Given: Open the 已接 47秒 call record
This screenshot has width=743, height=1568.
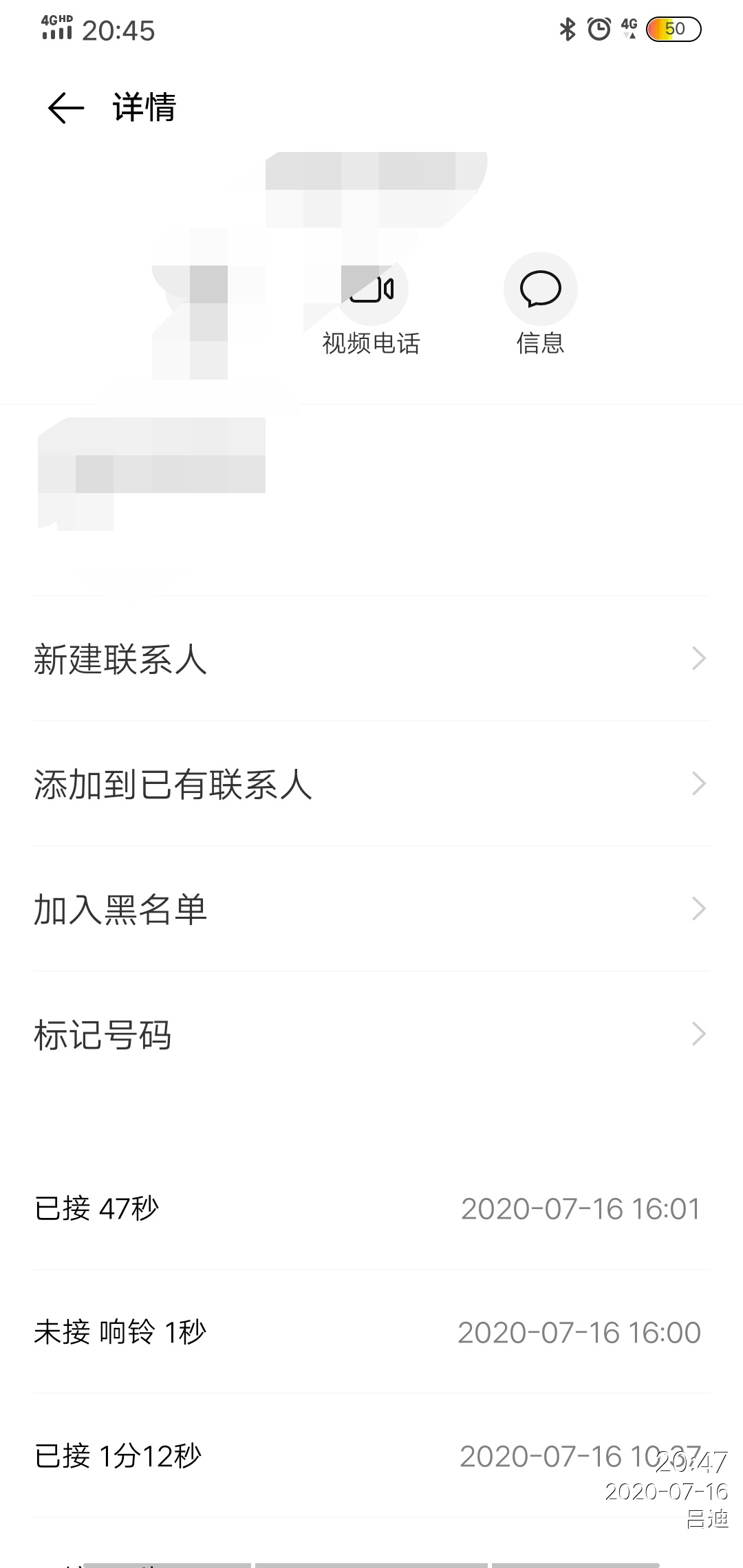Looking at the screenshot, I should tap(371, 1209).
